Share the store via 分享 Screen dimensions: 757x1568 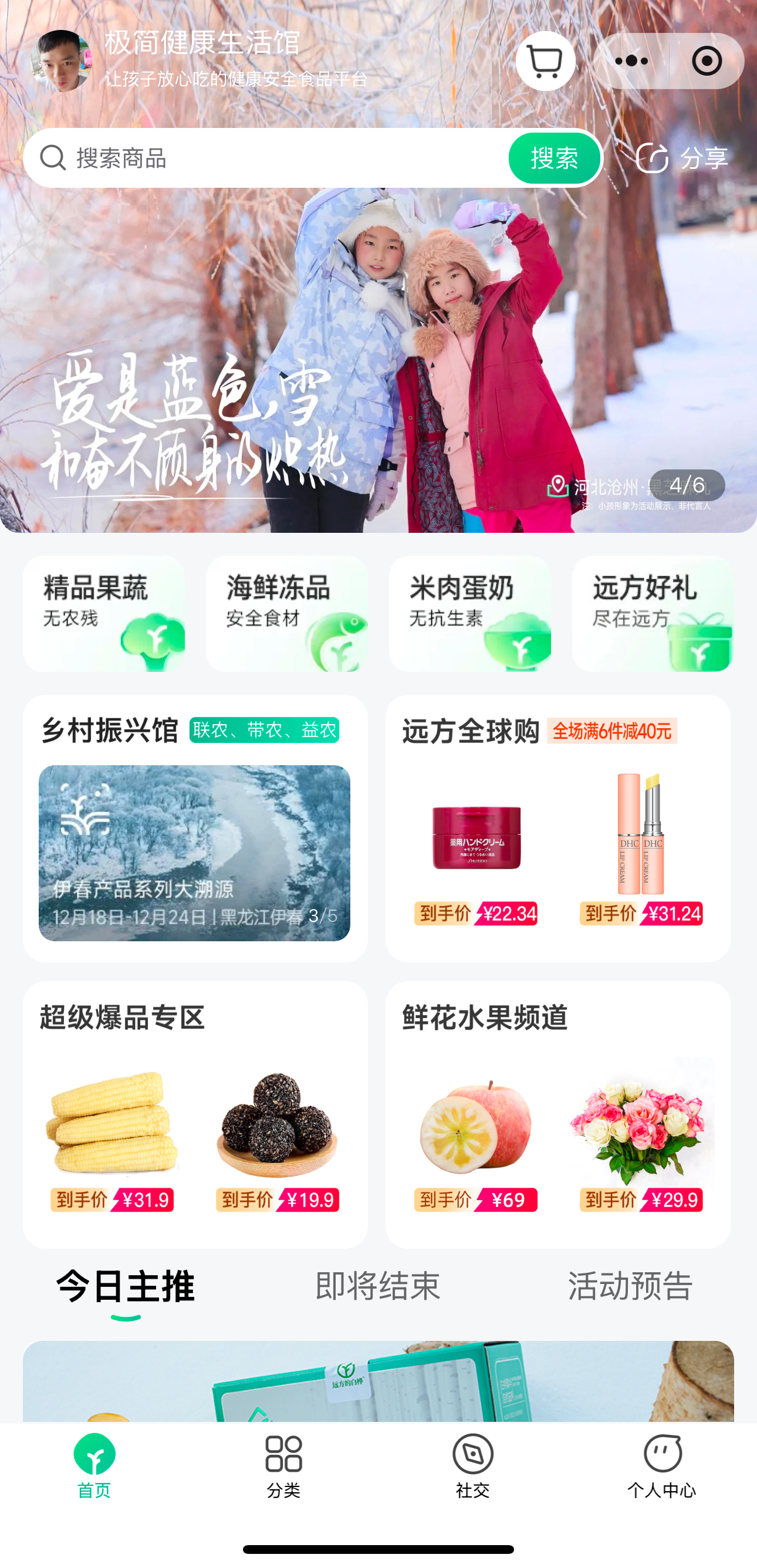tap(682, 158)
